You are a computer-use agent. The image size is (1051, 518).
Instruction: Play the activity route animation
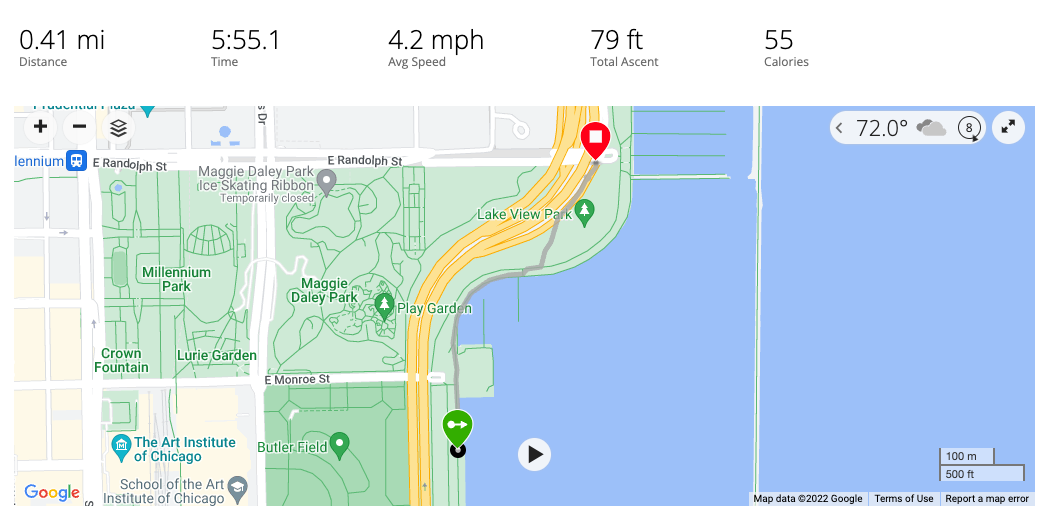click(535, 455)
